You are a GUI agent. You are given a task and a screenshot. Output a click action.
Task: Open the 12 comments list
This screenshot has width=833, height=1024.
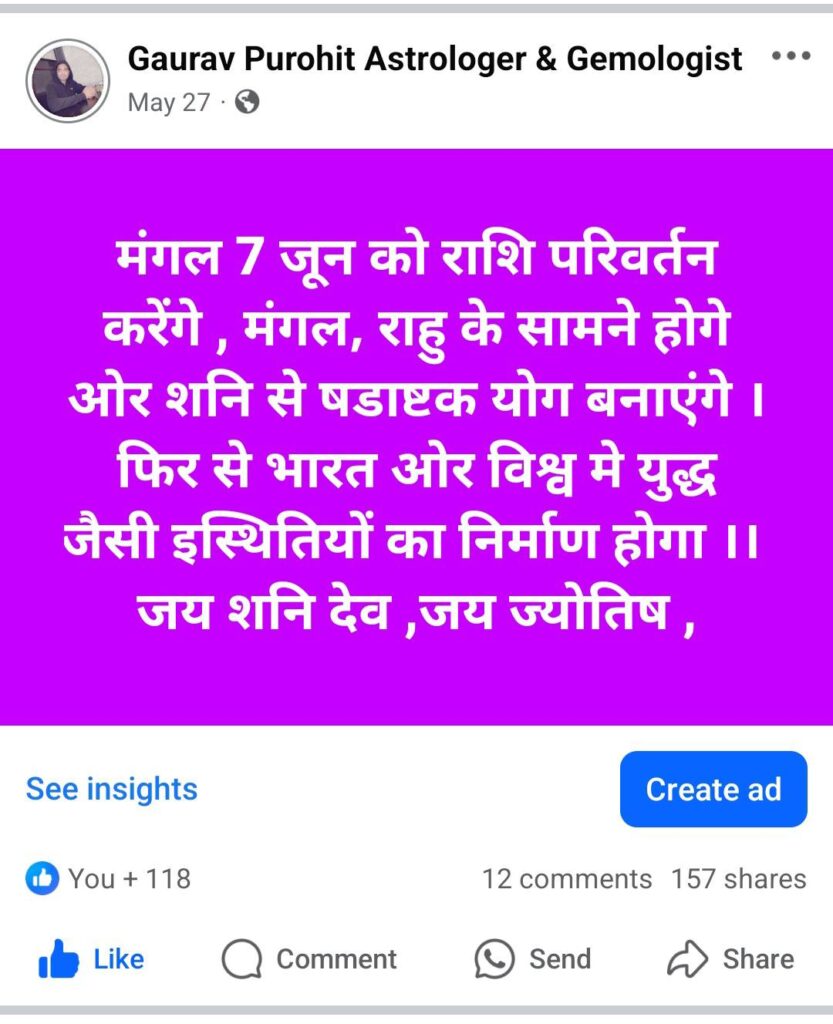tap(566, 879)
